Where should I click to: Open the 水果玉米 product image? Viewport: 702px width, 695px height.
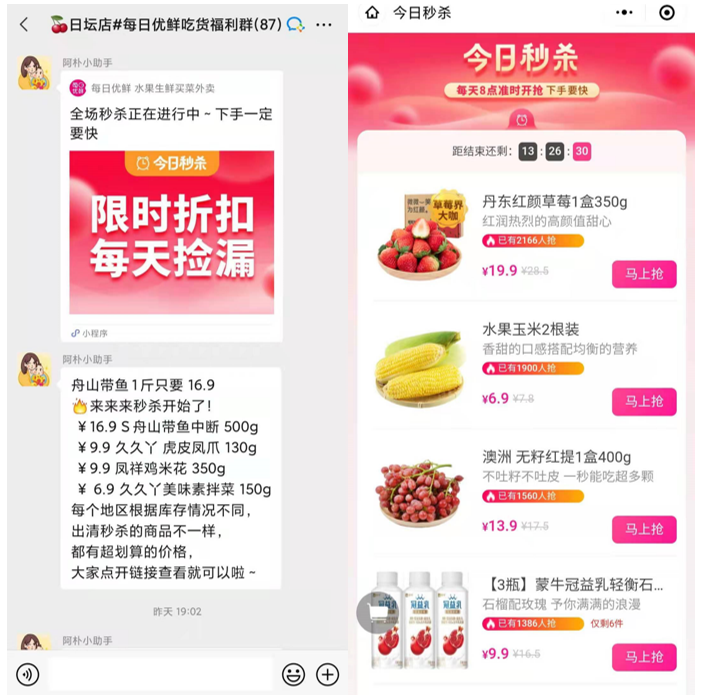tap(418, 363)
